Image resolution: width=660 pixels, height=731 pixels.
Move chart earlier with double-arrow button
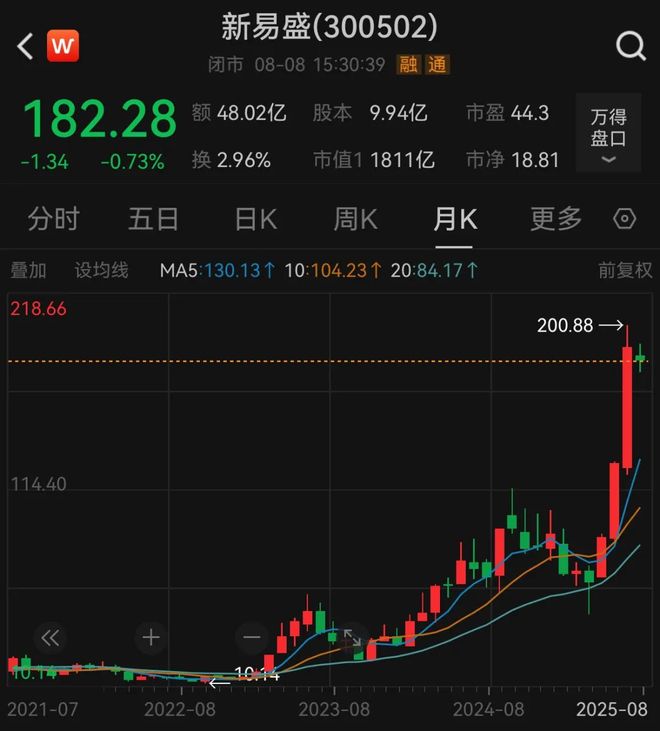coord(50,637)
